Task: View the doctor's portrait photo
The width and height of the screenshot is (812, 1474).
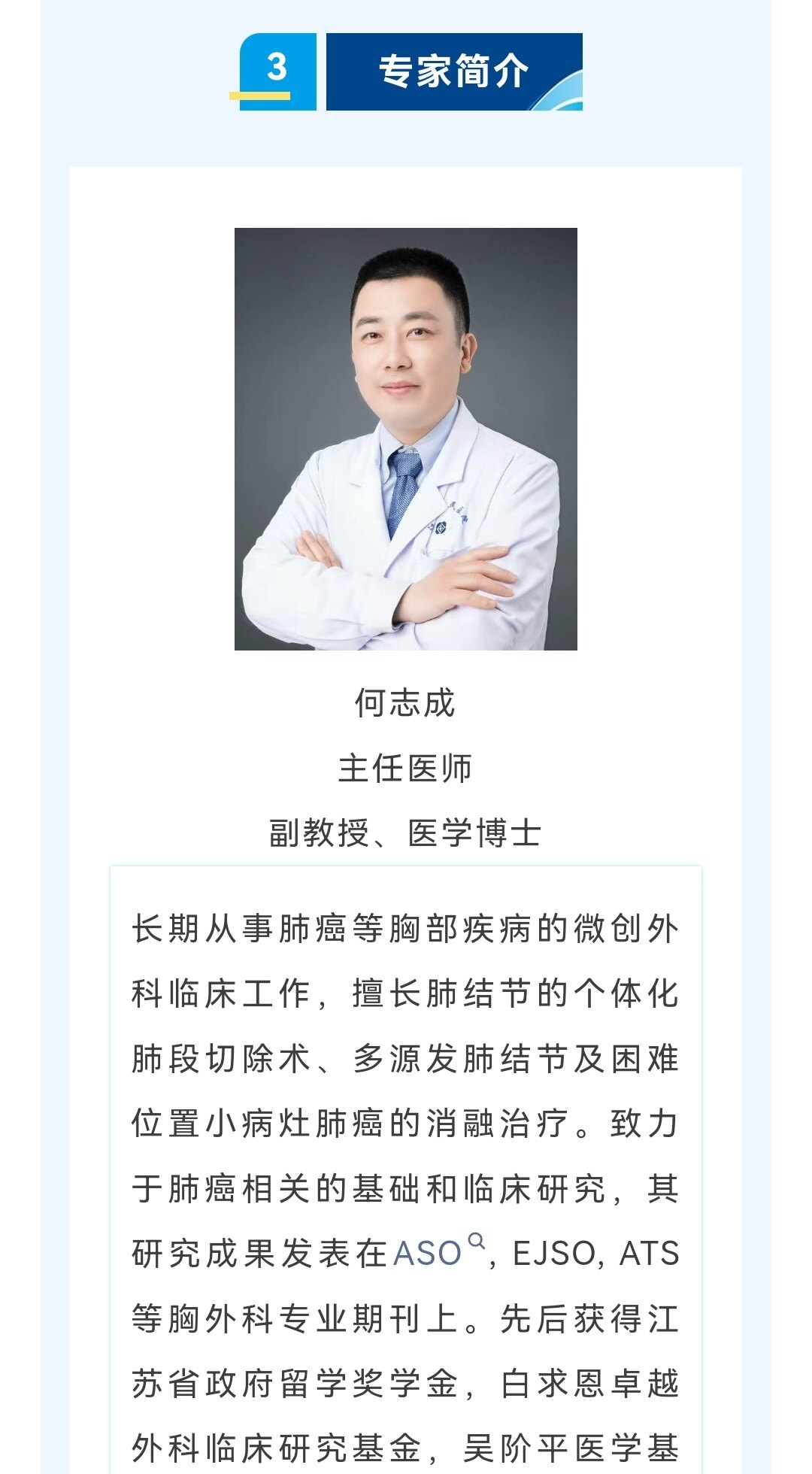Action: 406,439
